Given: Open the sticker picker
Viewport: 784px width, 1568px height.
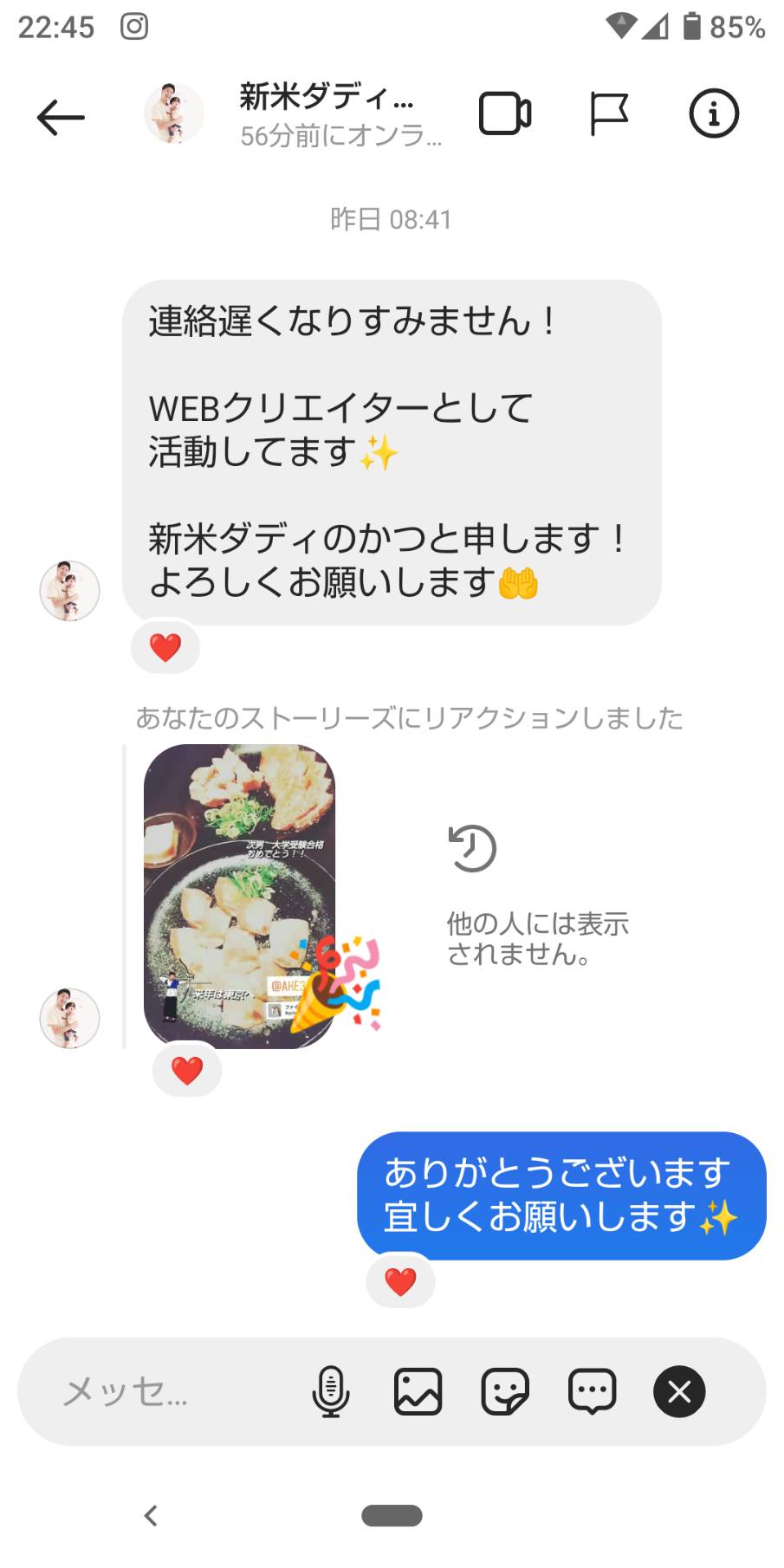Looking at the screenshot, I should pyautogui.click(x=505, y=1391).
